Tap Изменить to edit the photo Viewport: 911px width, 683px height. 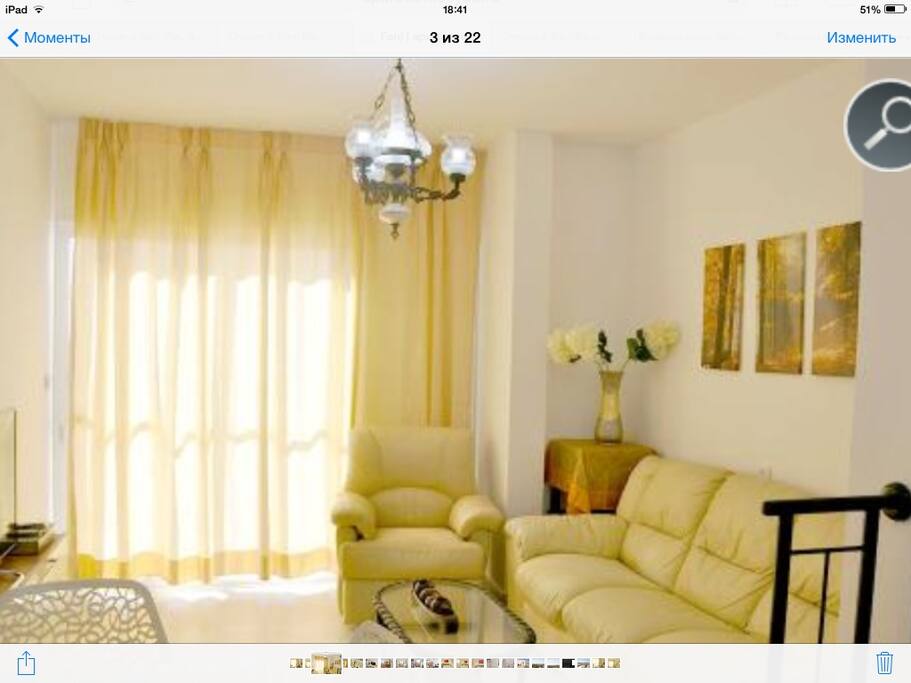pyautogui.click(x=861, y=38)
